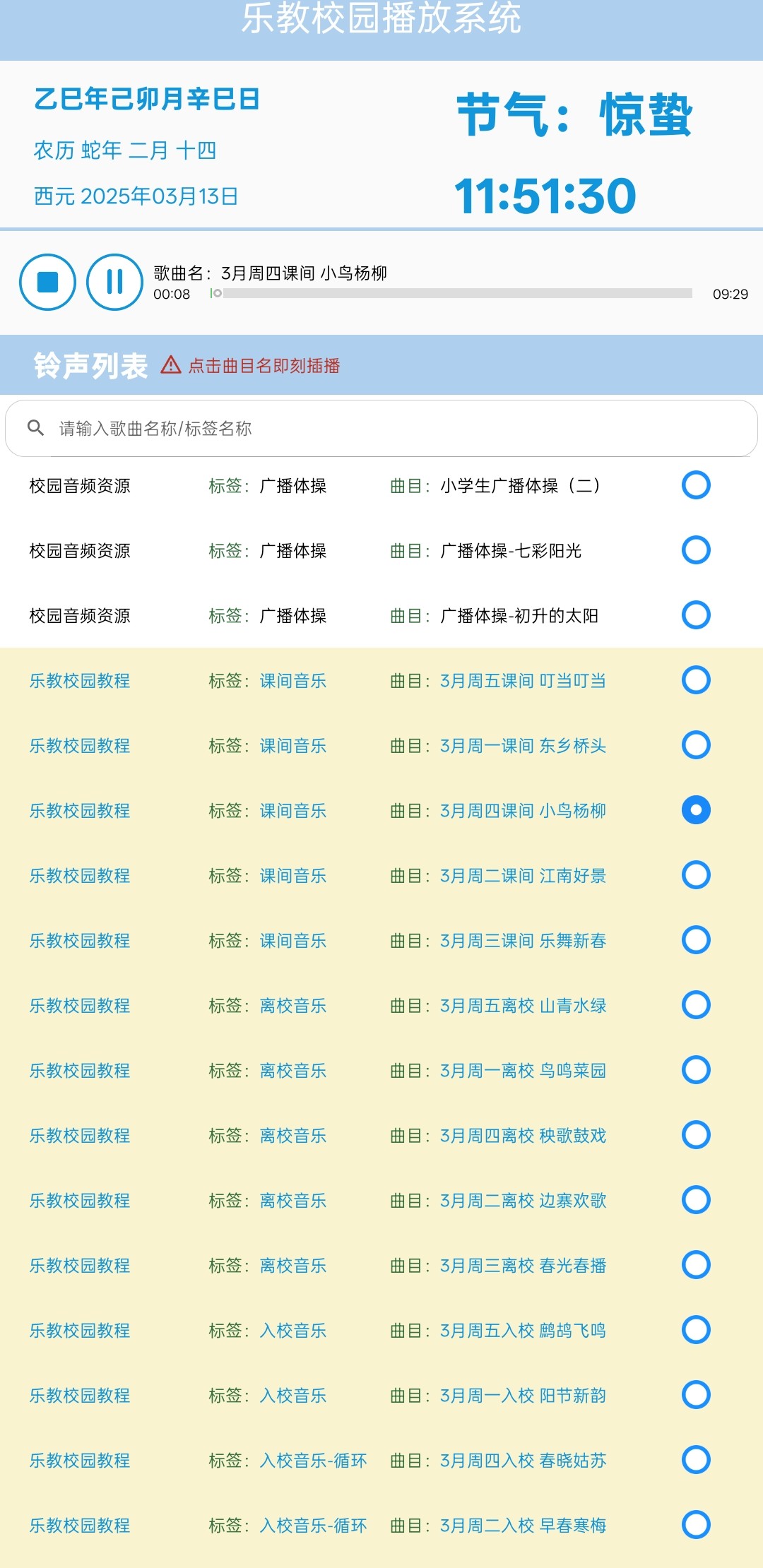The width and height of the screenshot is (763, 1568).
Task: Tap the selected radio for 3月周四课间 小鸟杨柳
Action: [695, 810]
